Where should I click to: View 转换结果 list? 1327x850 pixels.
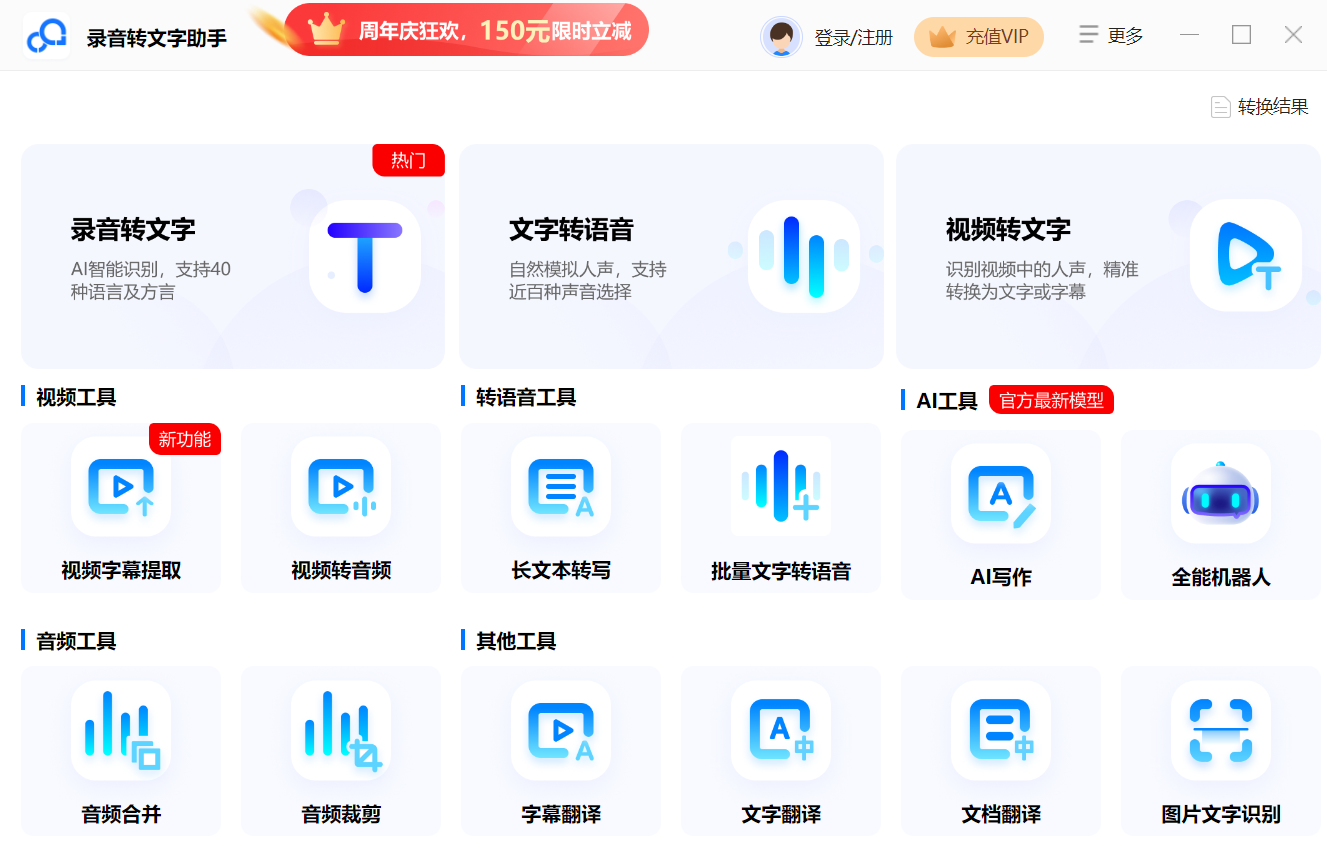1260,107
